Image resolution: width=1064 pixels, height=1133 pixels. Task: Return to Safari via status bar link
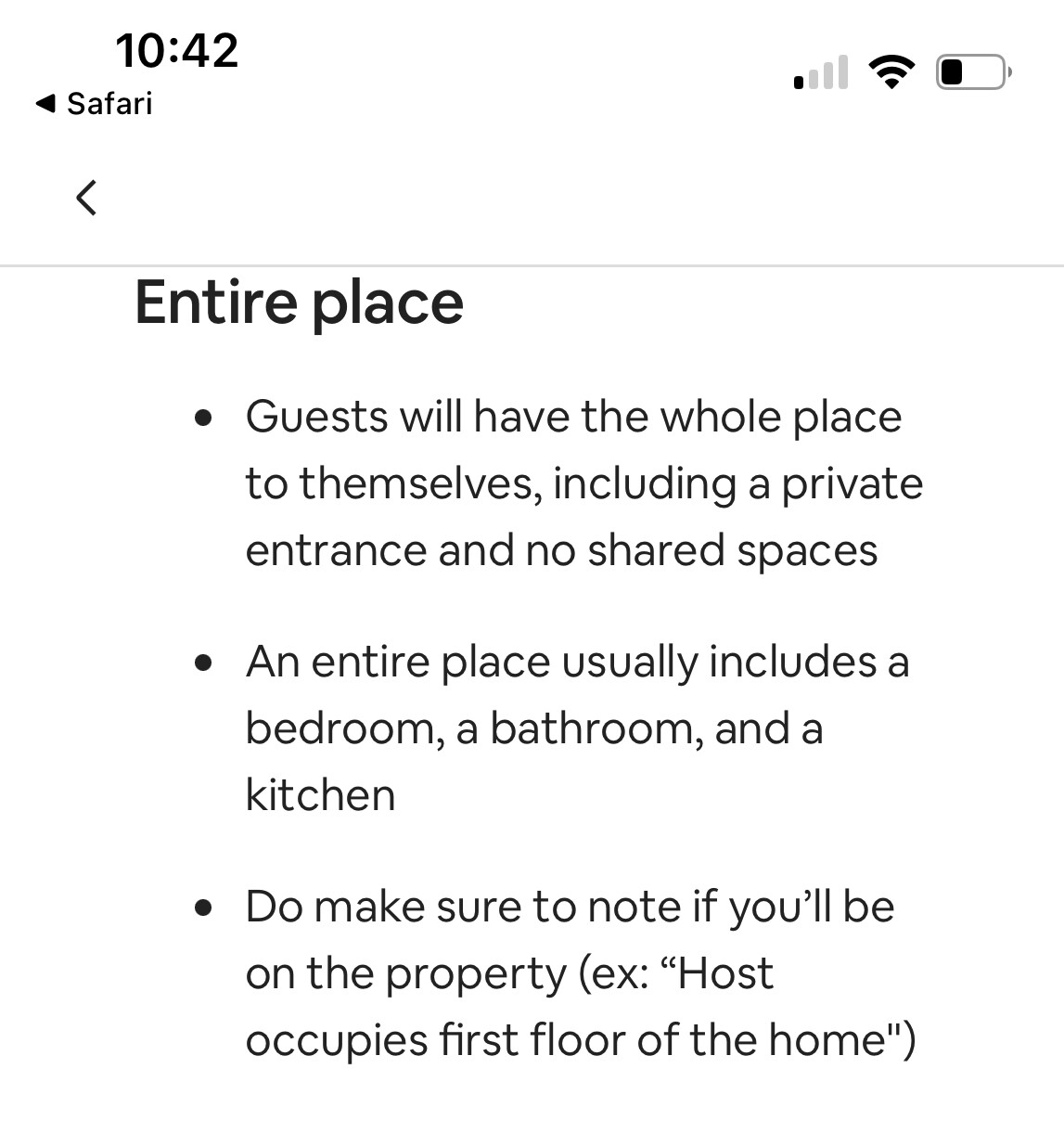click(x=94, y=103)
